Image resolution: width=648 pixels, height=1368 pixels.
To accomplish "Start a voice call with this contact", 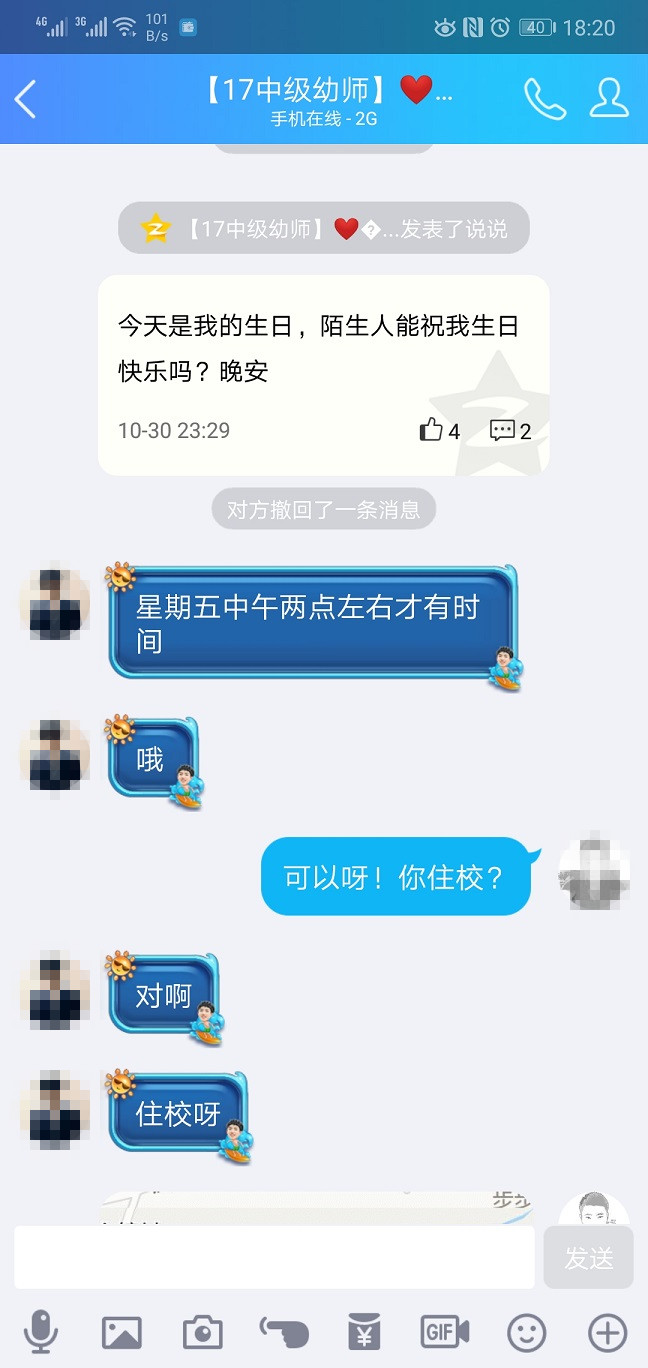I will (544, 99).
